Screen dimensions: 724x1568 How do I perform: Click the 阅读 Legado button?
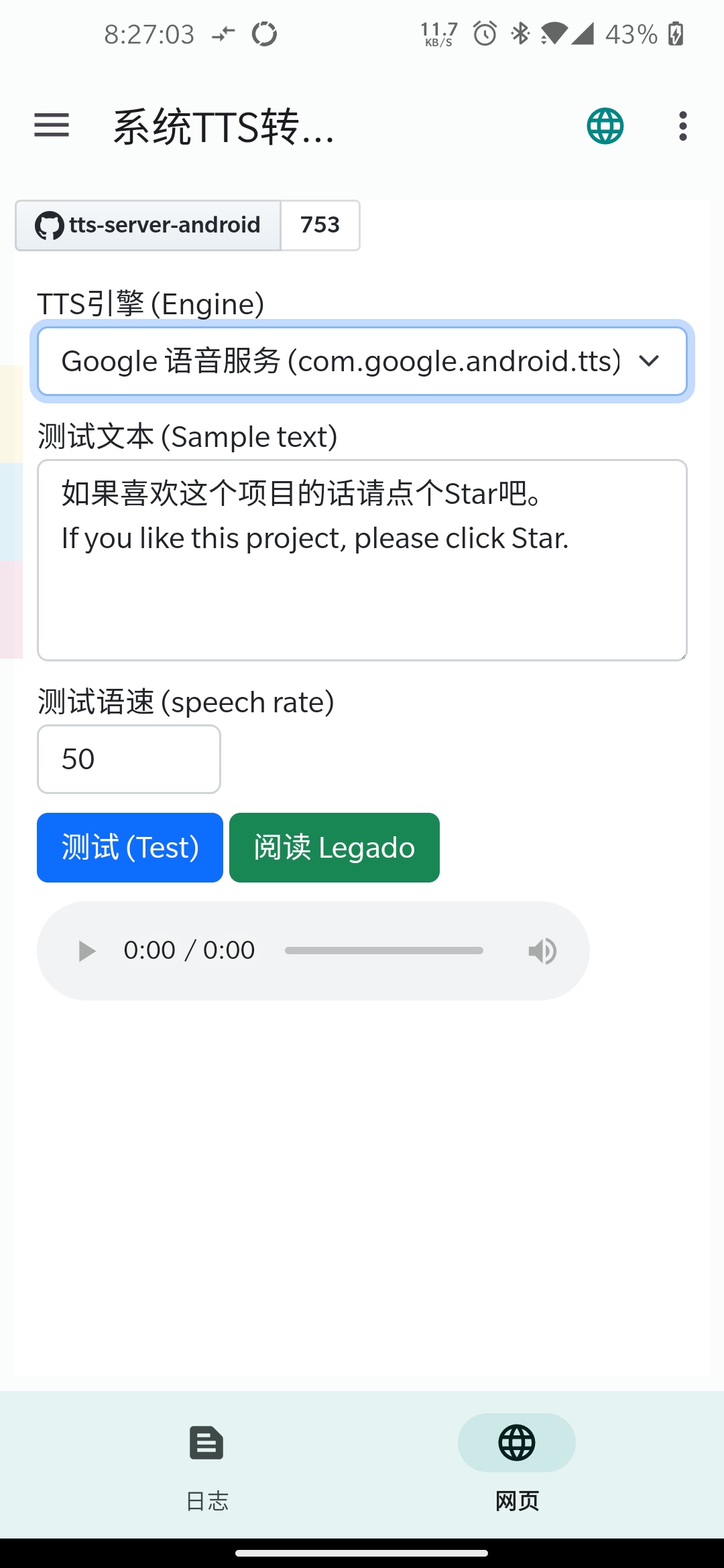click(334, 847)
